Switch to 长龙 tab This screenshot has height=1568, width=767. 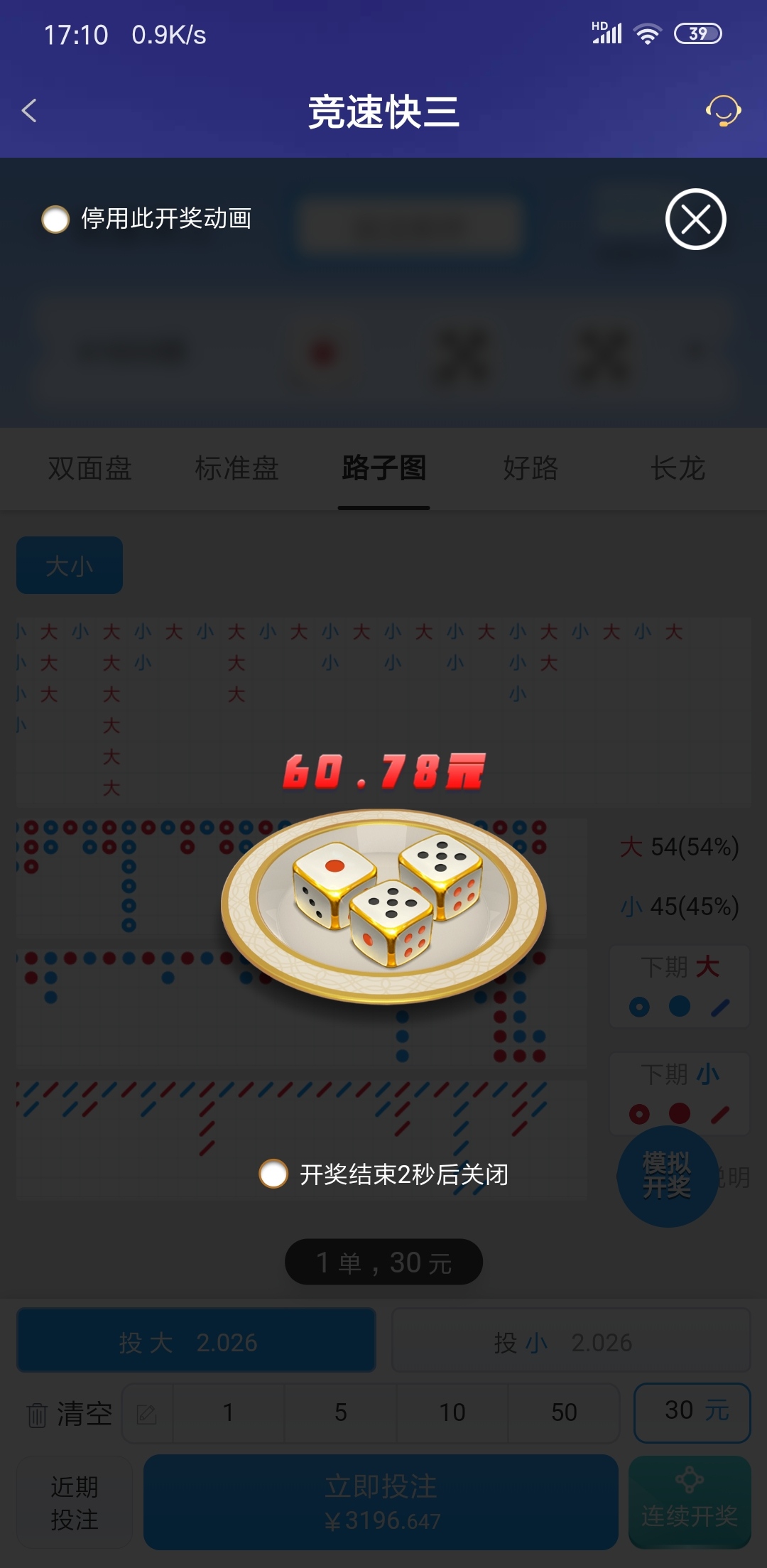tap(678, 468)
